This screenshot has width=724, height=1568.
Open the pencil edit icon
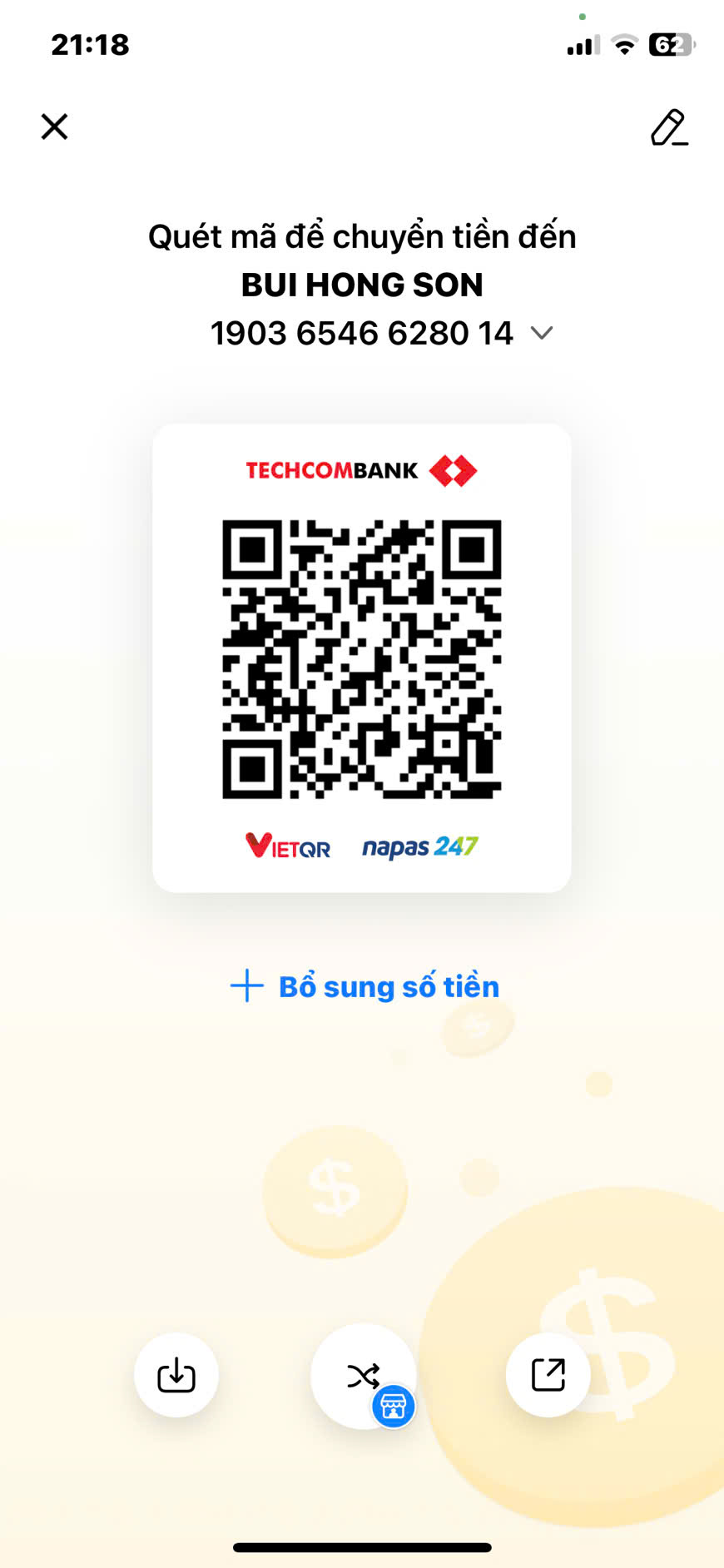tap(669, 127)
